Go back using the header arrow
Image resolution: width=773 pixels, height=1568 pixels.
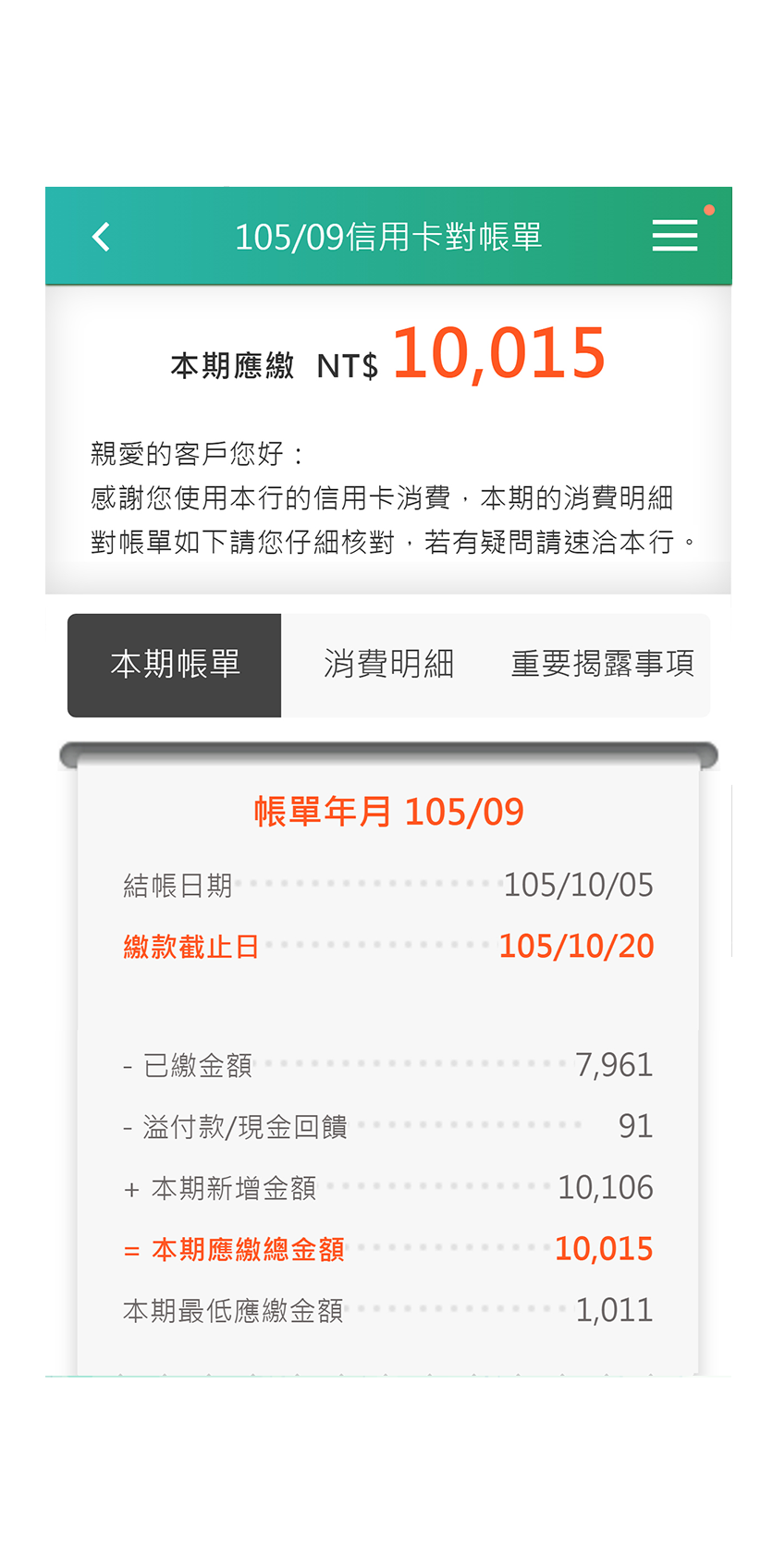pyautogui.click(x=102, y=237)
